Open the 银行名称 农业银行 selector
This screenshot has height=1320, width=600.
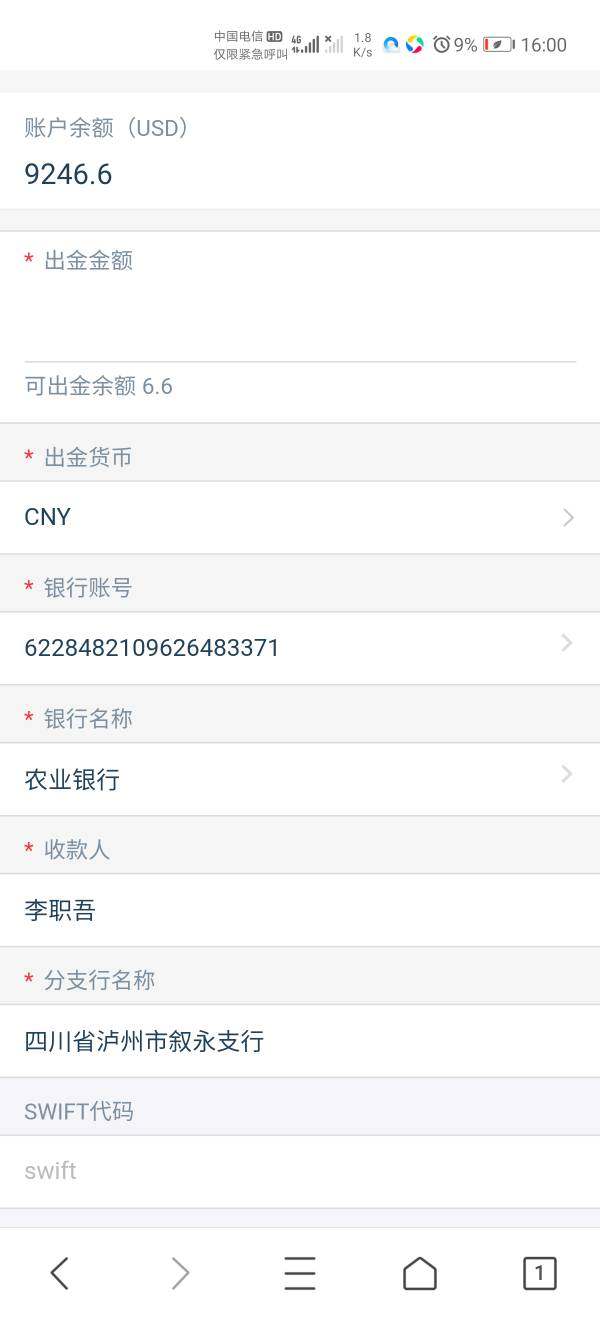[300, 779]
